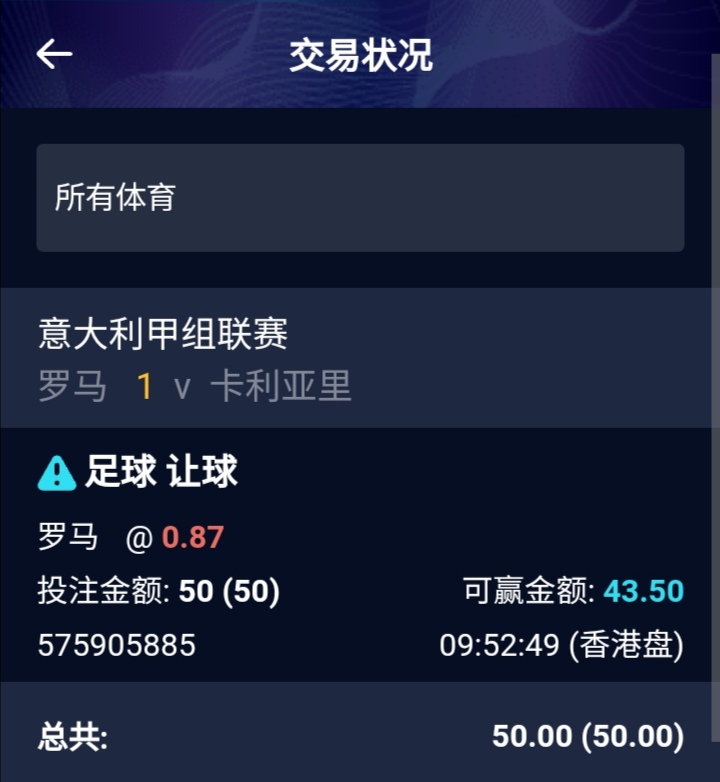
Task: Go back from the 交易状况 page
Action: [55, 54]
